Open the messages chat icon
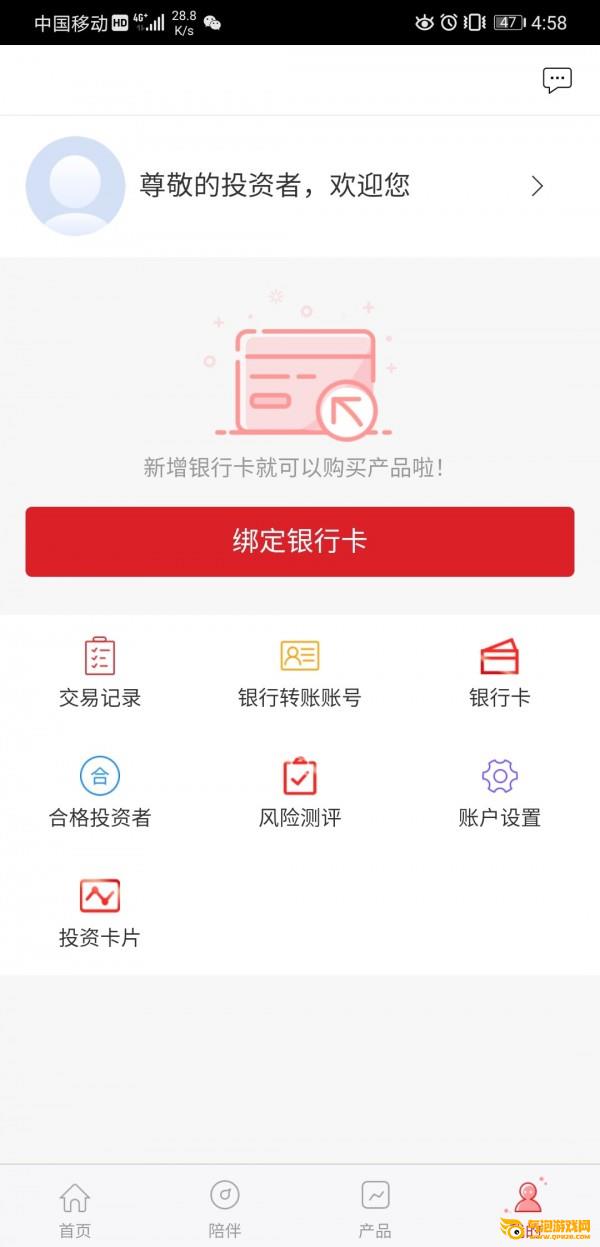Image resolution: width=600 pixels, height=1247 pixels. (557, 80)
